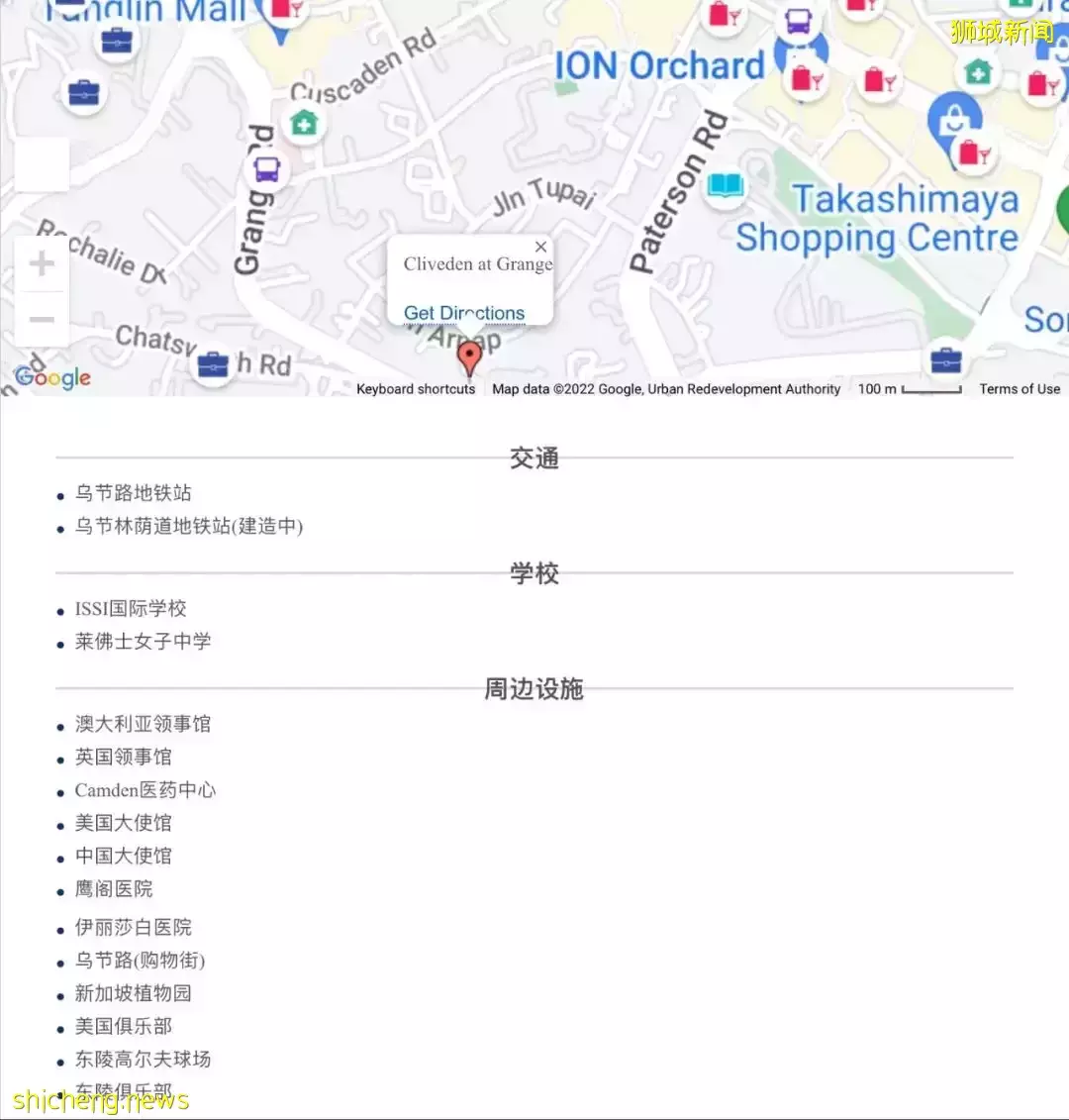Click the green pharmacy cross icon near Cuscaden Rd

pyautogui.click(x=304, y=123)
